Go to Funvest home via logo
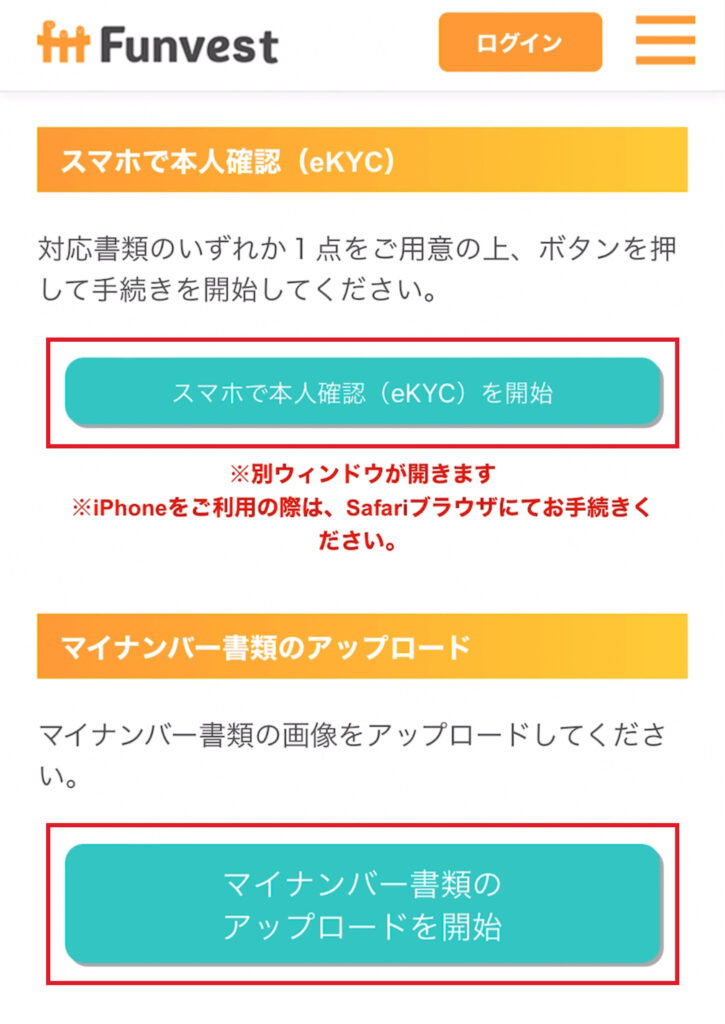The height and width of the screenshot is (1024, 725). pos(158,44)
